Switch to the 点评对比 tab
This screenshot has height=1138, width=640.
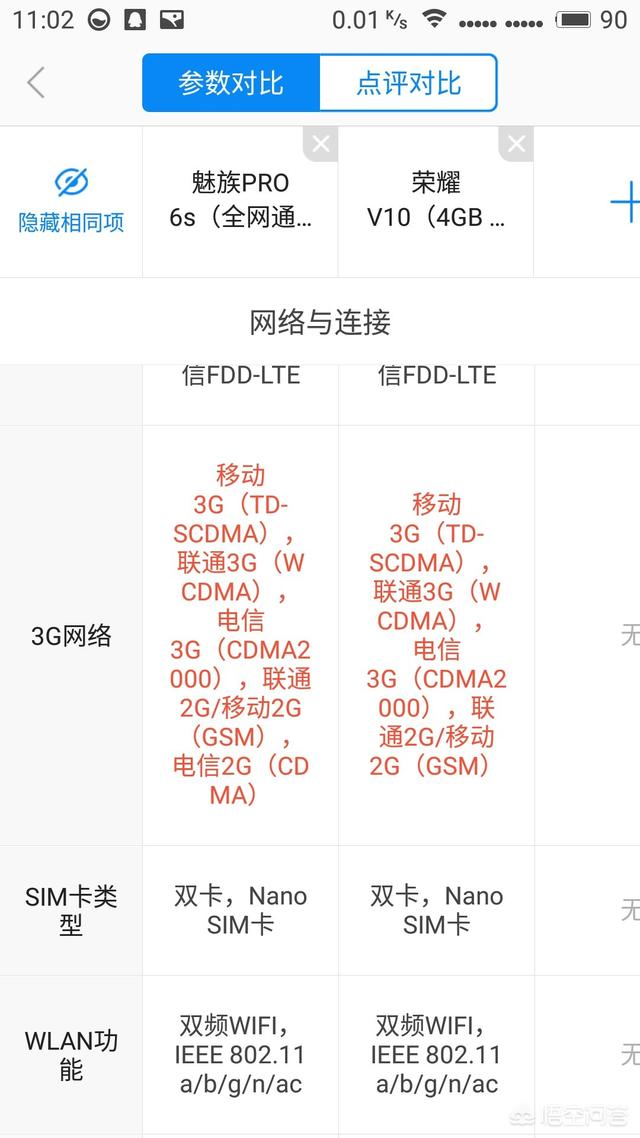(x=408, y=83)
